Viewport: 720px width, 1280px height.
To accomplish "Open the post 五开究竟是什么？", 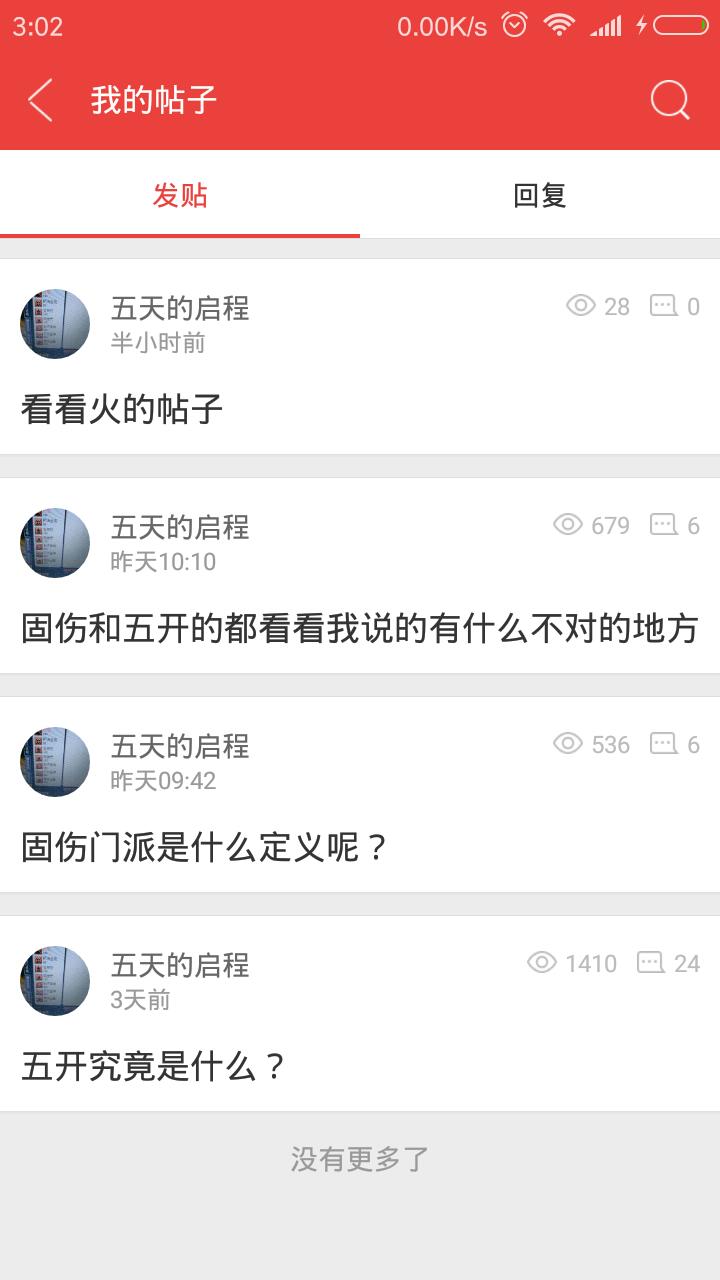I will click(x=155, y=1066).
